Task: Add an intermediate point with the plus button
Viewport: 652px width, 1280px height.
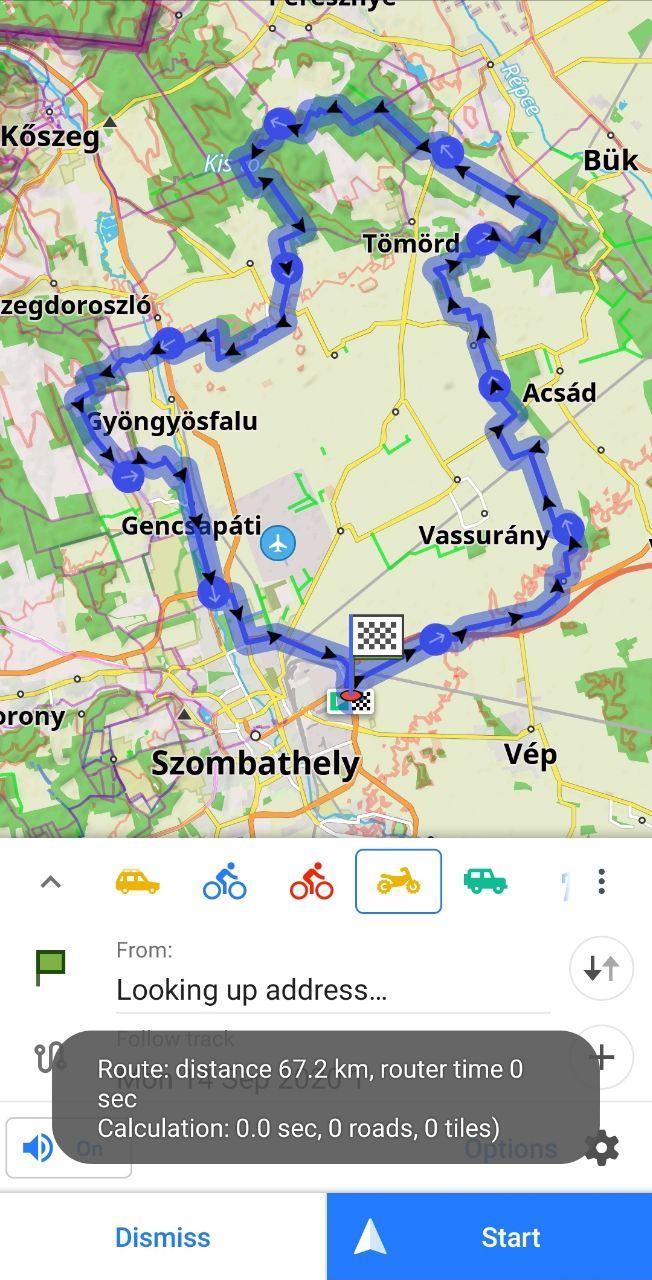Action: click(603, 1057)
